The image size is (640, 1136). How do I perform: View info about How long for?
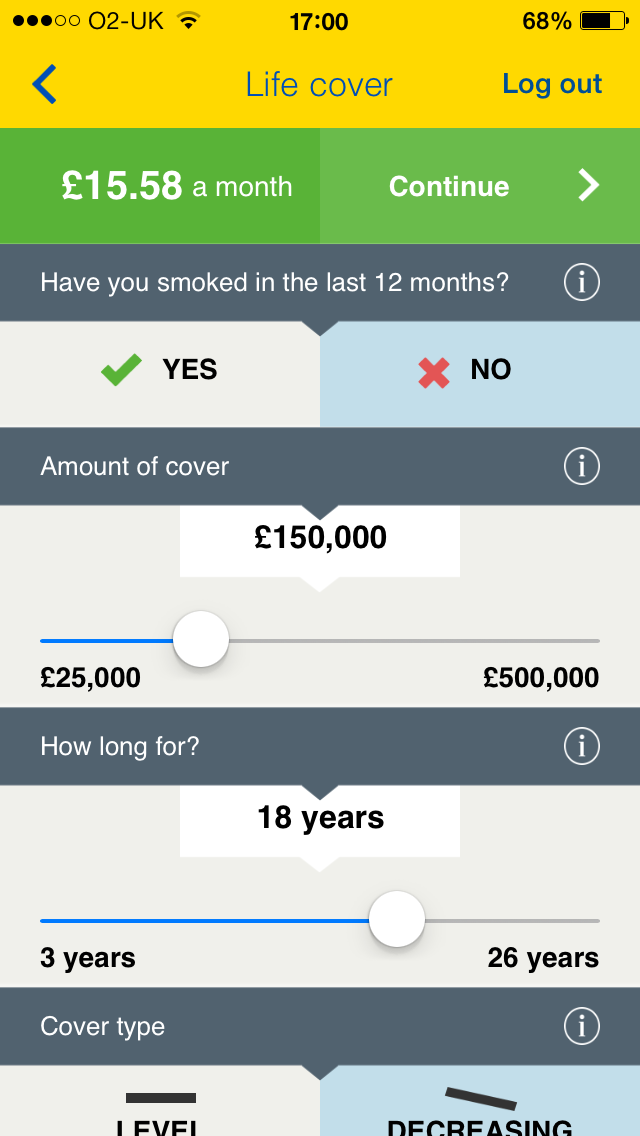point(581,746)
